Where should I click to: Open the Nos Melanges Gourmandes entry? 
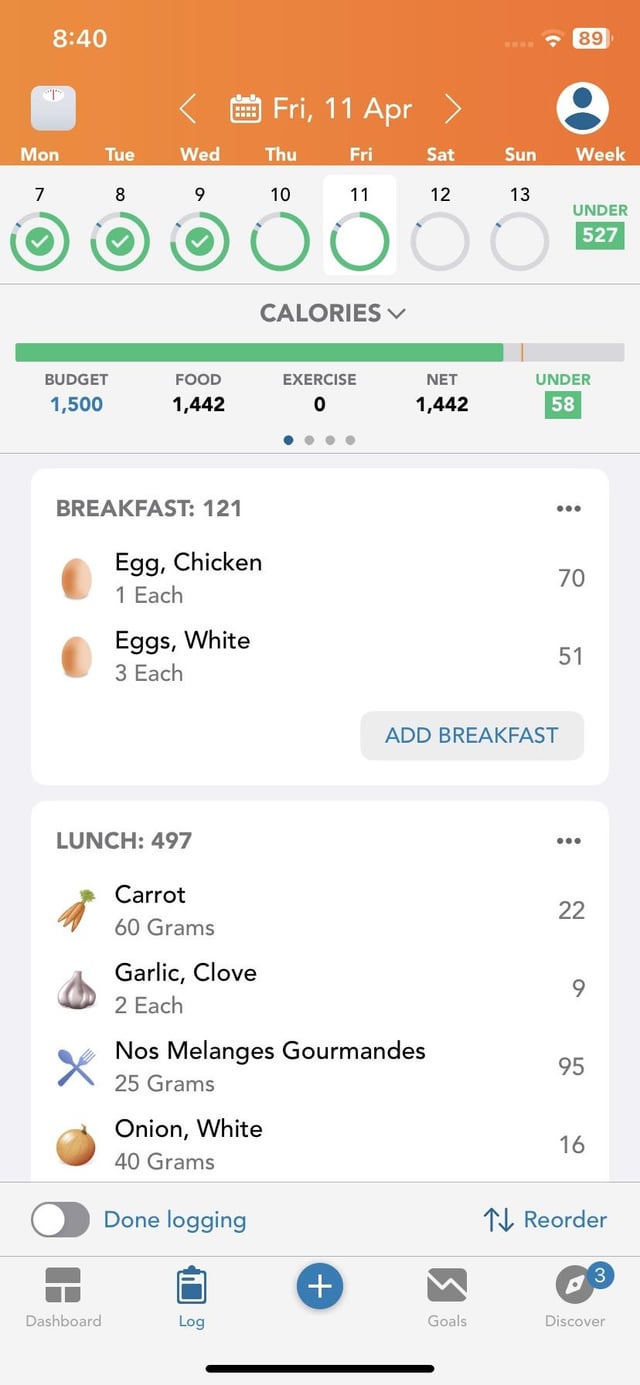pyautogui.click(x=320, y=1066)
